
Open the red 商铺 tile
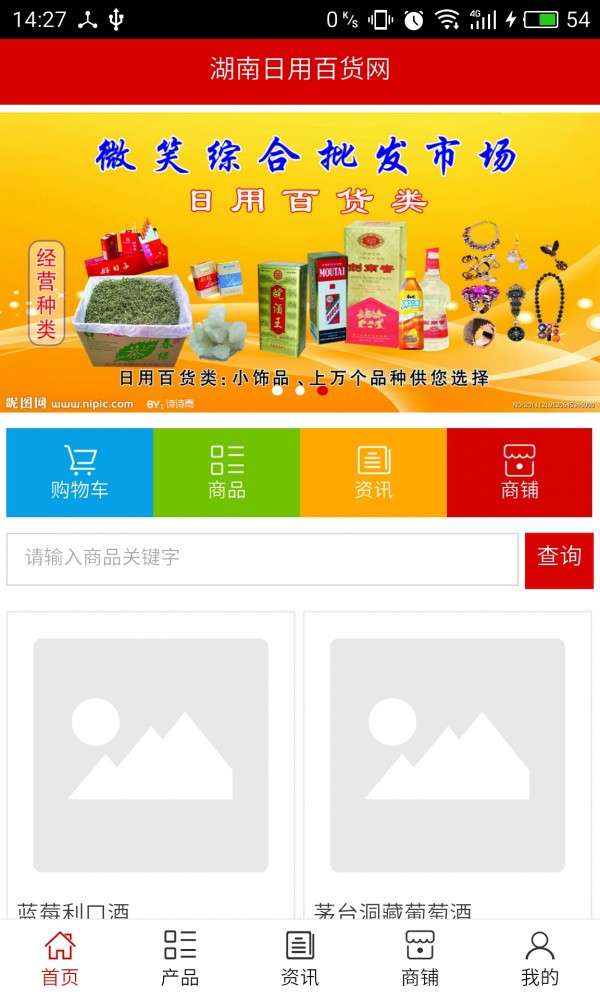pyautogui.click(x=520, y=472)
